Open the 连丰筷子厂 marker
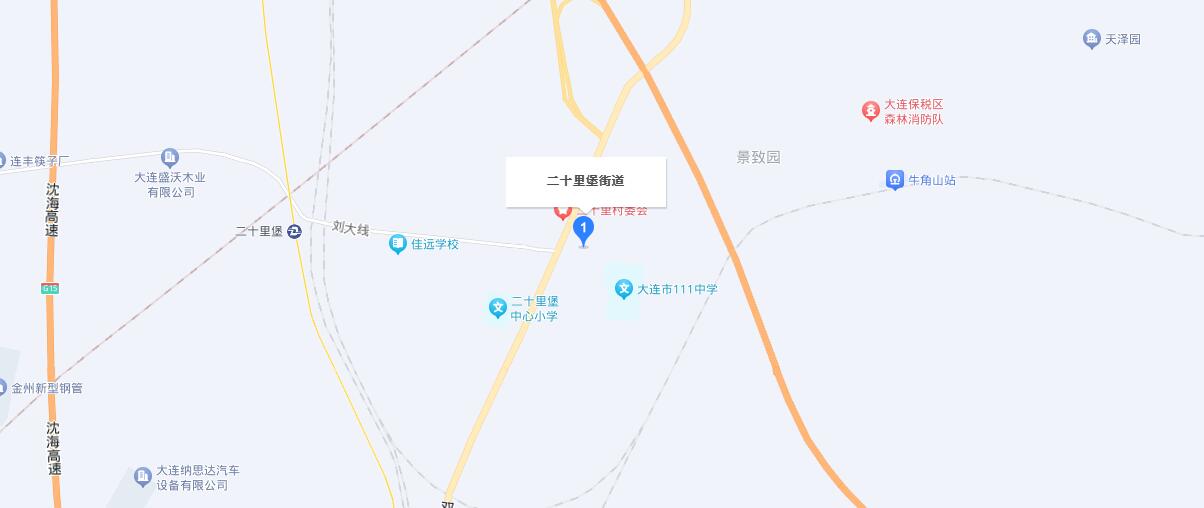Screen dimensions: 1204x508 click(x=3, y=160)
